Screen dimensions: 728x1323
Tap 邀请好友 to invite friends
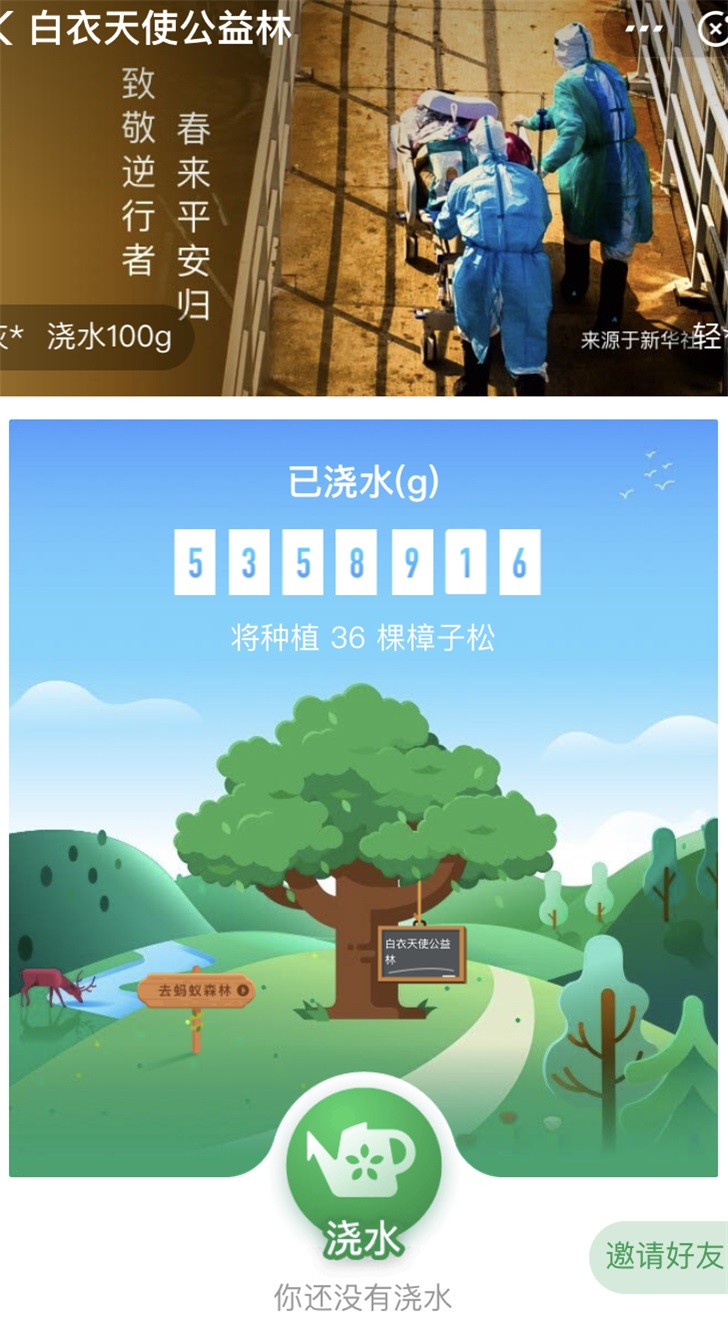click(x=662, y=1256)
